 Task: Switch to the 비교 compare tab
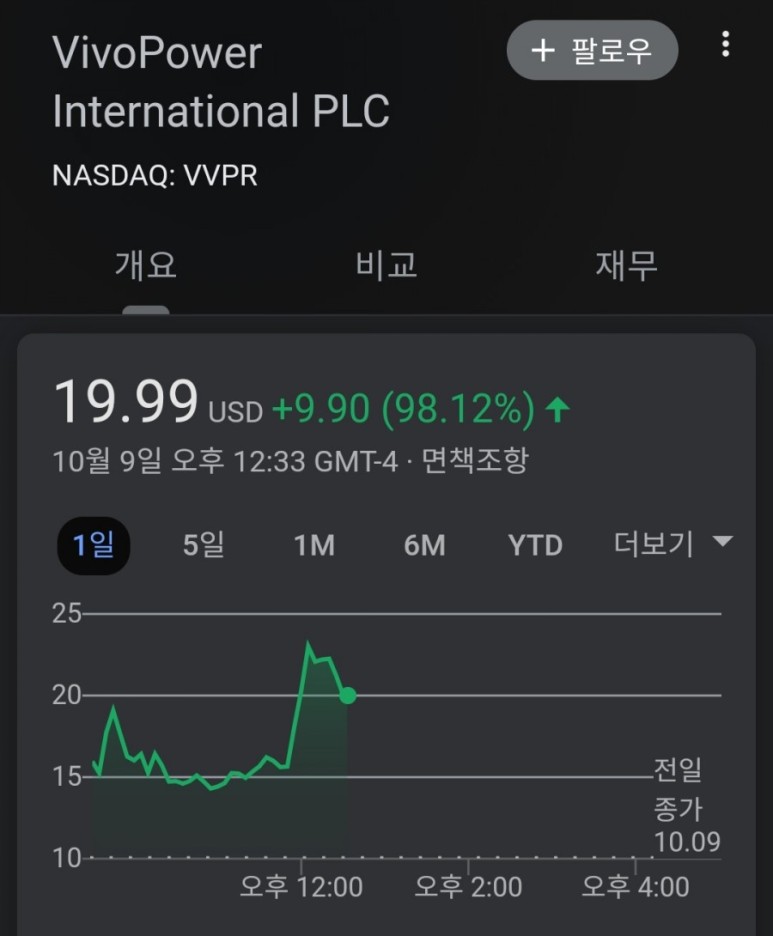[x=386, y=265]
